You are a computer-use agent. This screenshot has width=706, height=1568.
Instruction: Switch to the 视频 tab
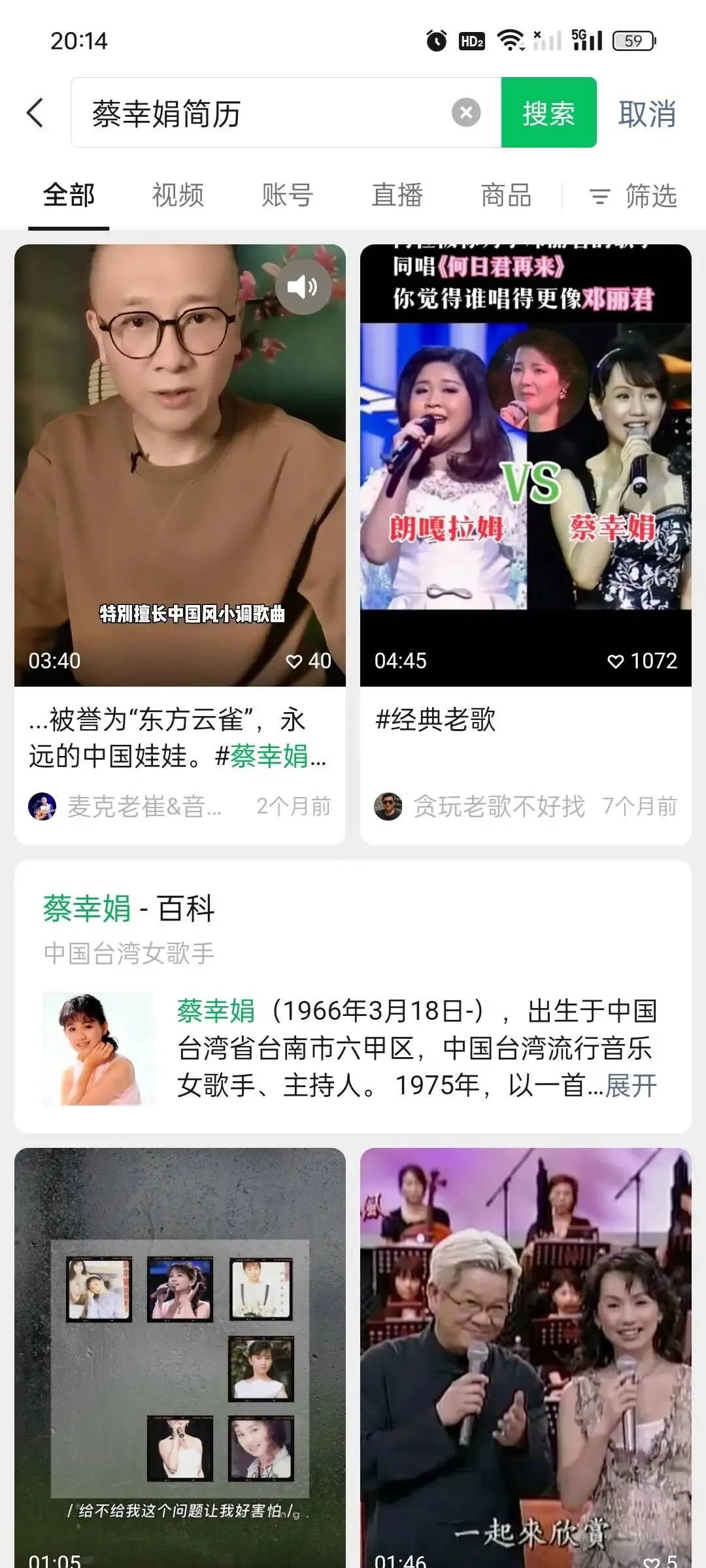coord(178,195)
